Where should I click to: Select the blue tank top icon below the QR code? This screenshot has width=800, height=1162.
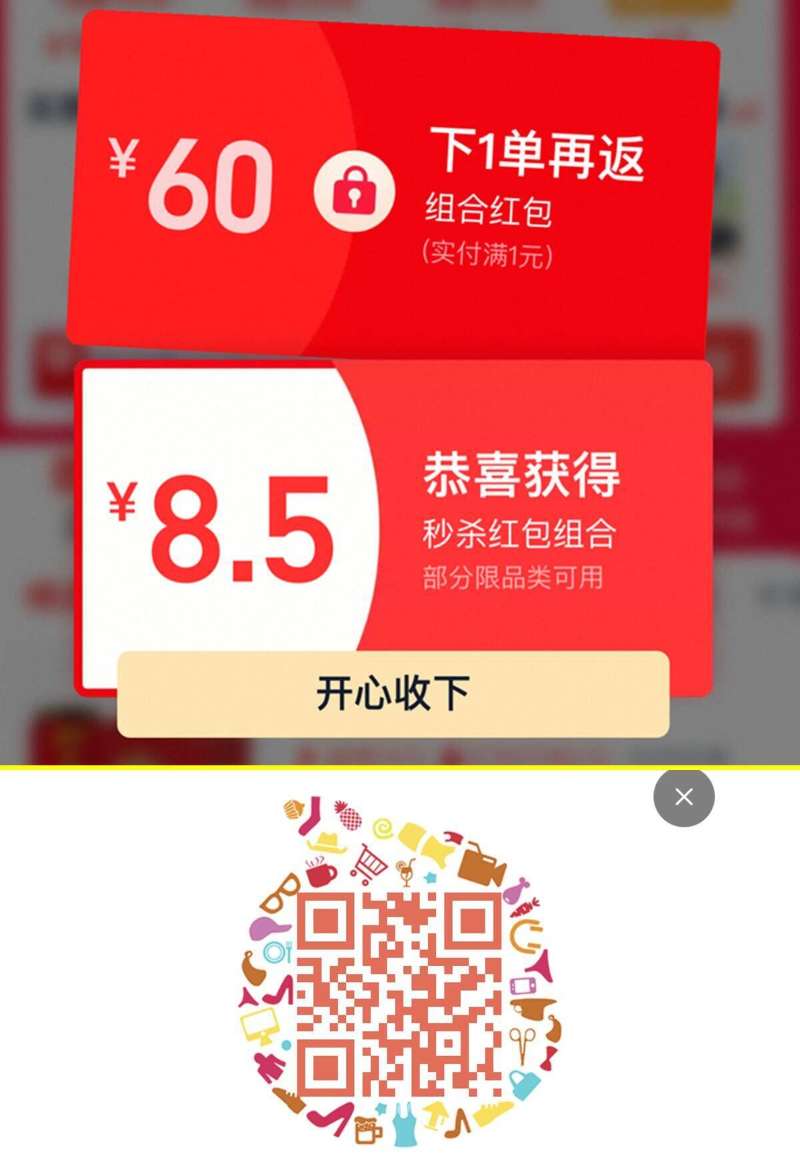coord(405,1123)
